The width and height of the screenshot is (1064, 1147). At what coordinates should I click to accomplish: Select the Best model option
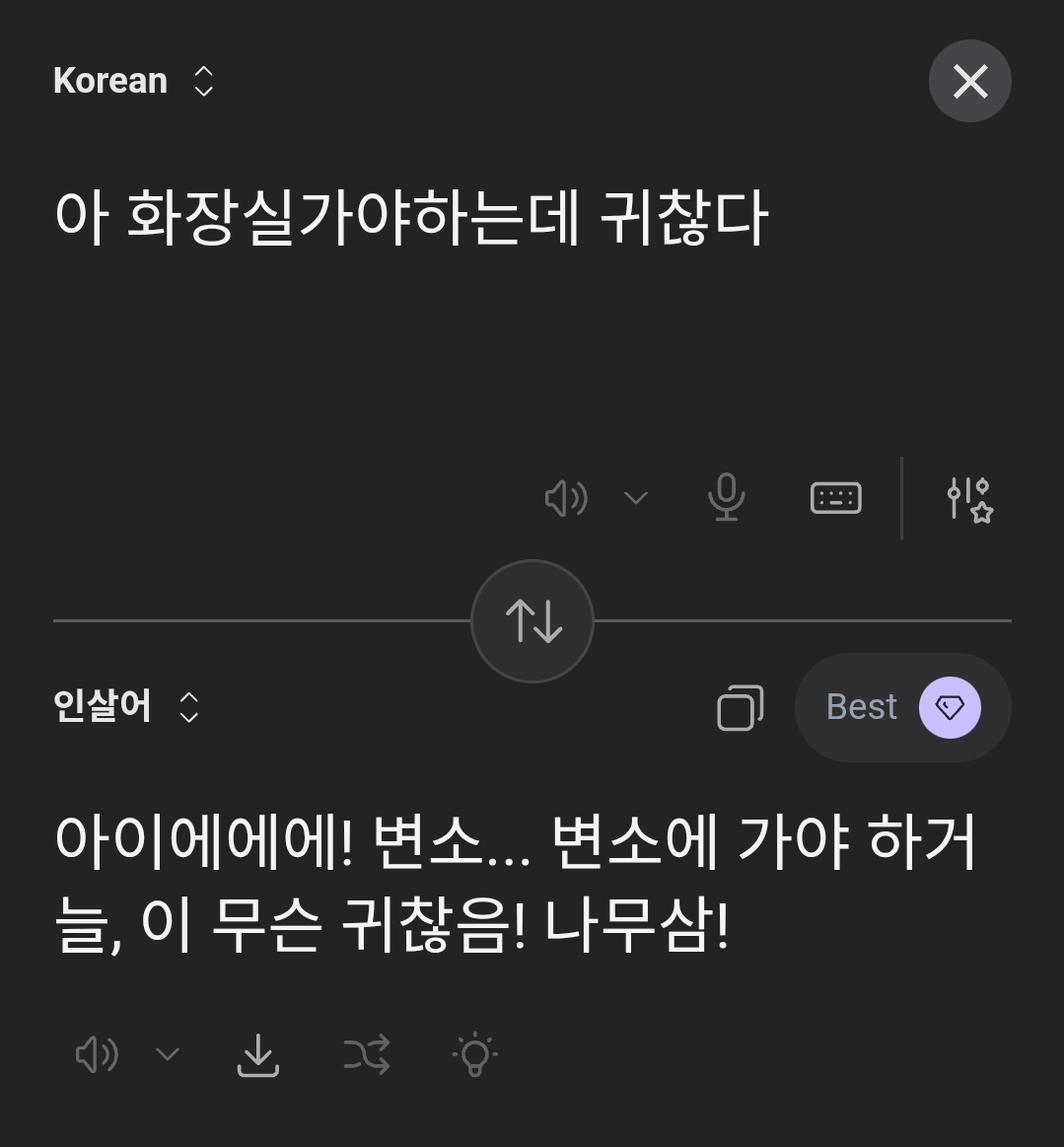click(x=902, y=707)
